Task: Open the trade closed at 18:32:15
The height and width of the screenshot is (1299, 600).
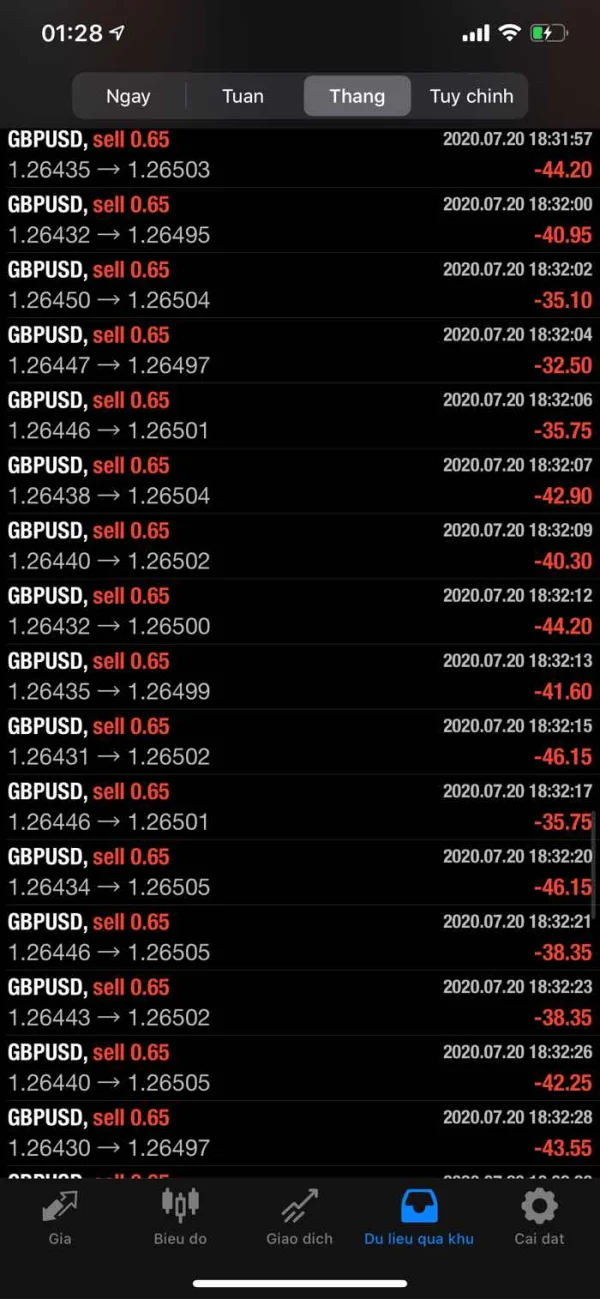Action: point(300,742)
